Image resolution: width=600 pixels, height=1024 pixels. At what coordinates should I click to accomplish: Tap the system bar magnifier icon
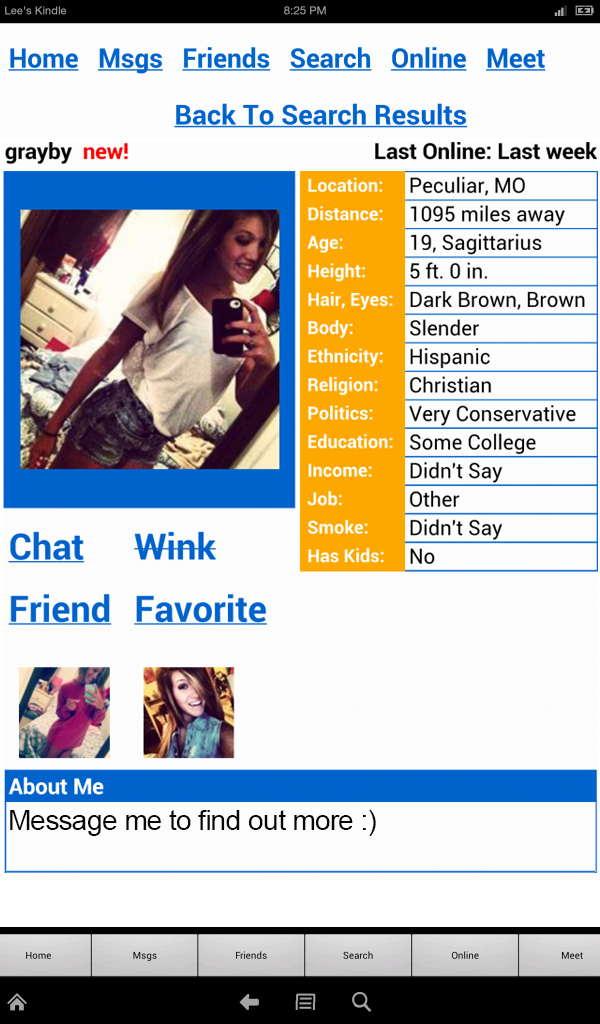(x=361, y=1002)
